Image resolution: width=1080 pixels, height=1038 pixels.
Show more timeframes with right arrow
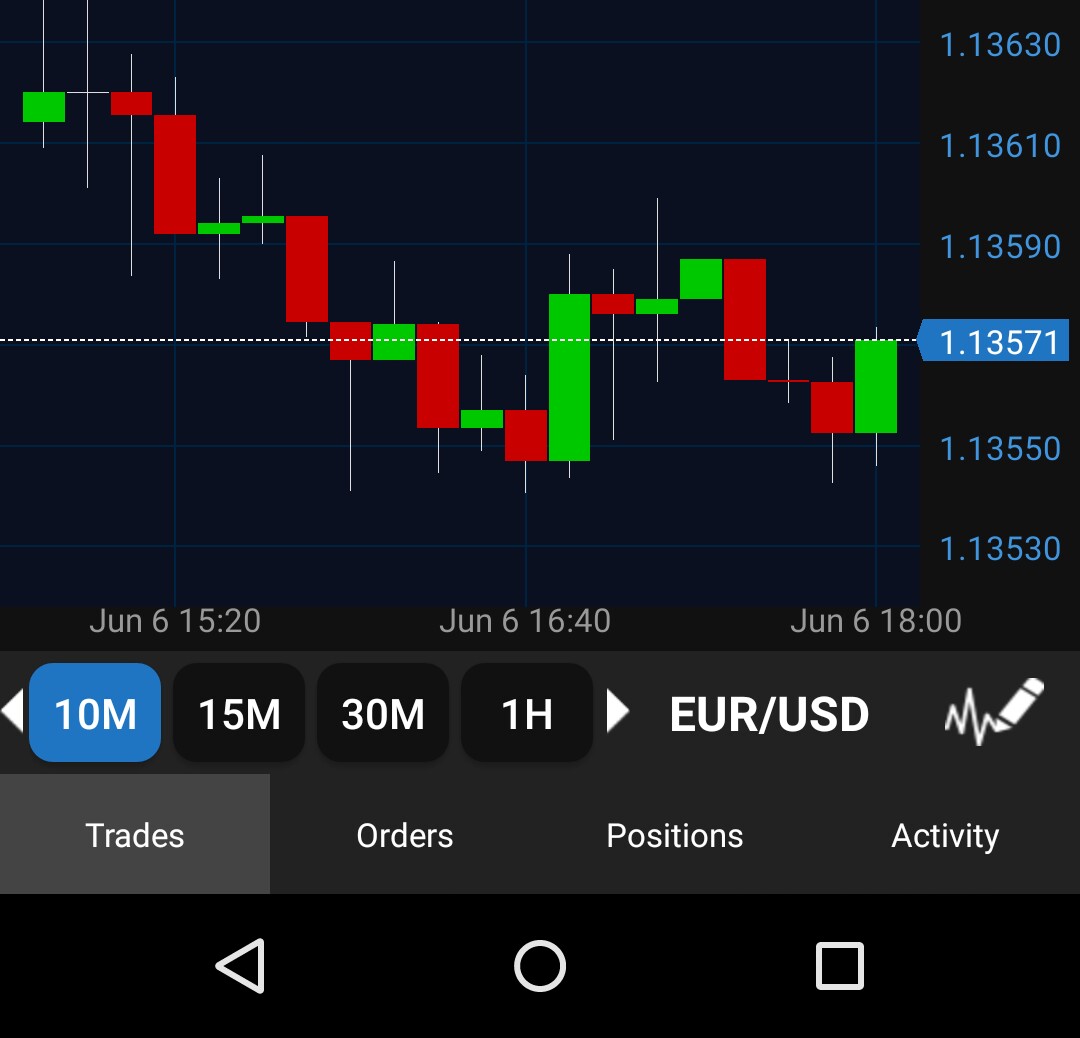[618, 713]
